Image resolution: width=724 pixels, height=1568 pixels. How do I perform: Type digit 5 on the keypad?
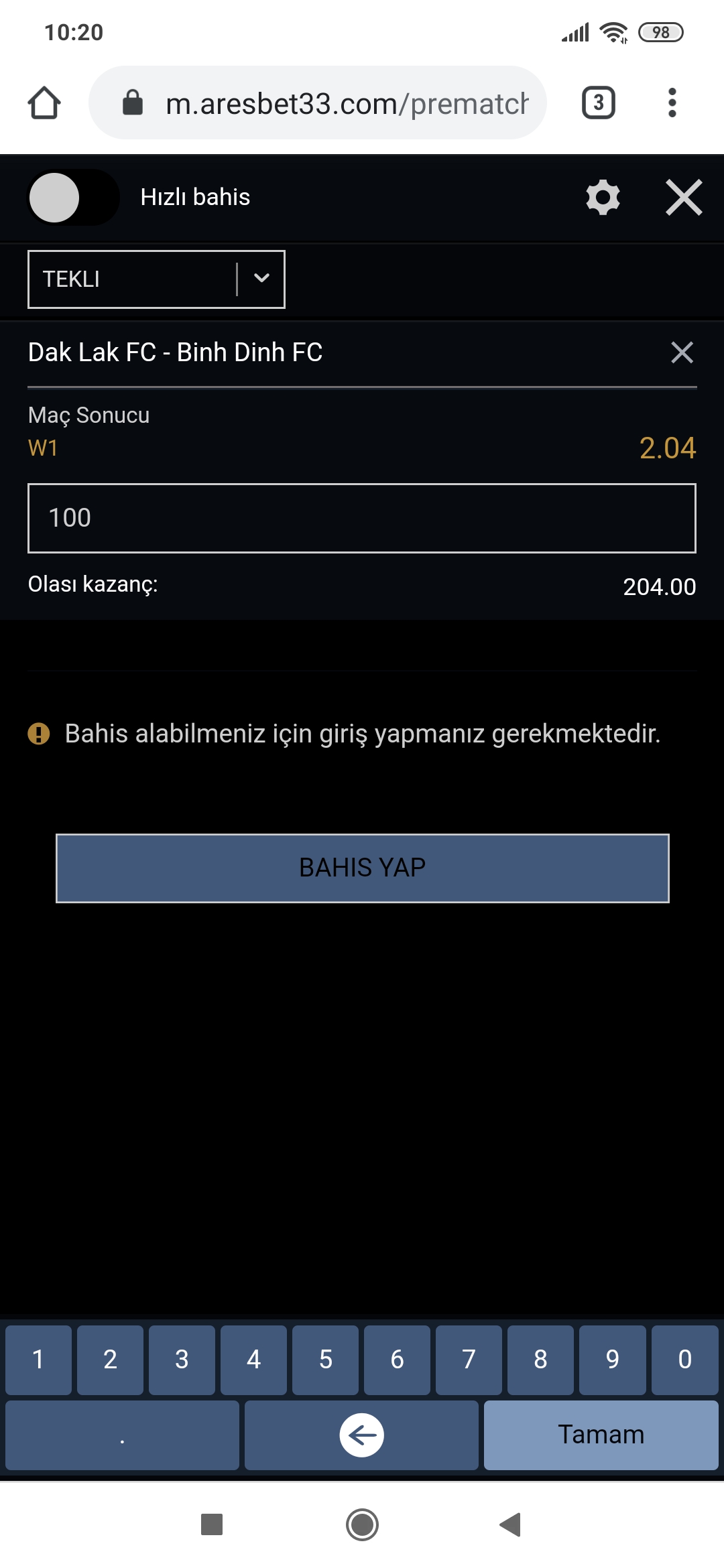(x=326, y=1360)
